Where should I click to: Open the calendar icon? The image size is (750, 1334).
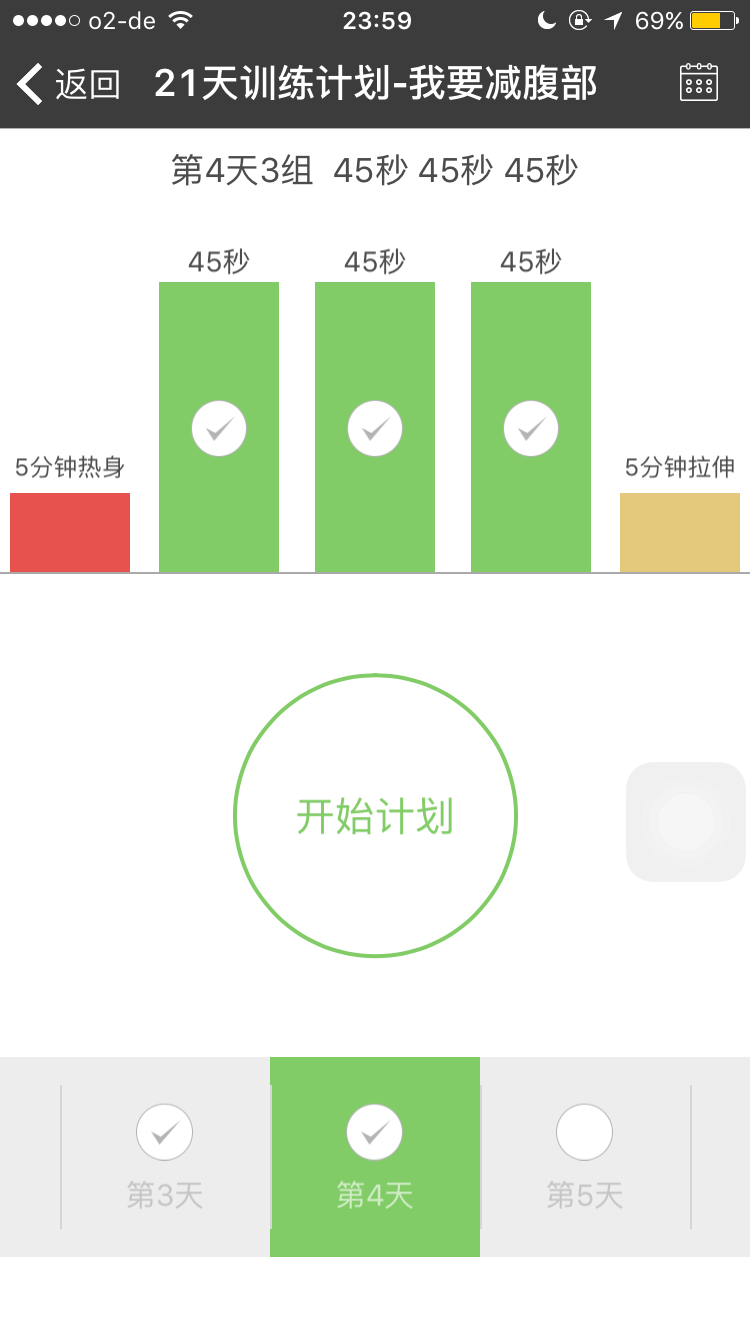coord(698,82)
